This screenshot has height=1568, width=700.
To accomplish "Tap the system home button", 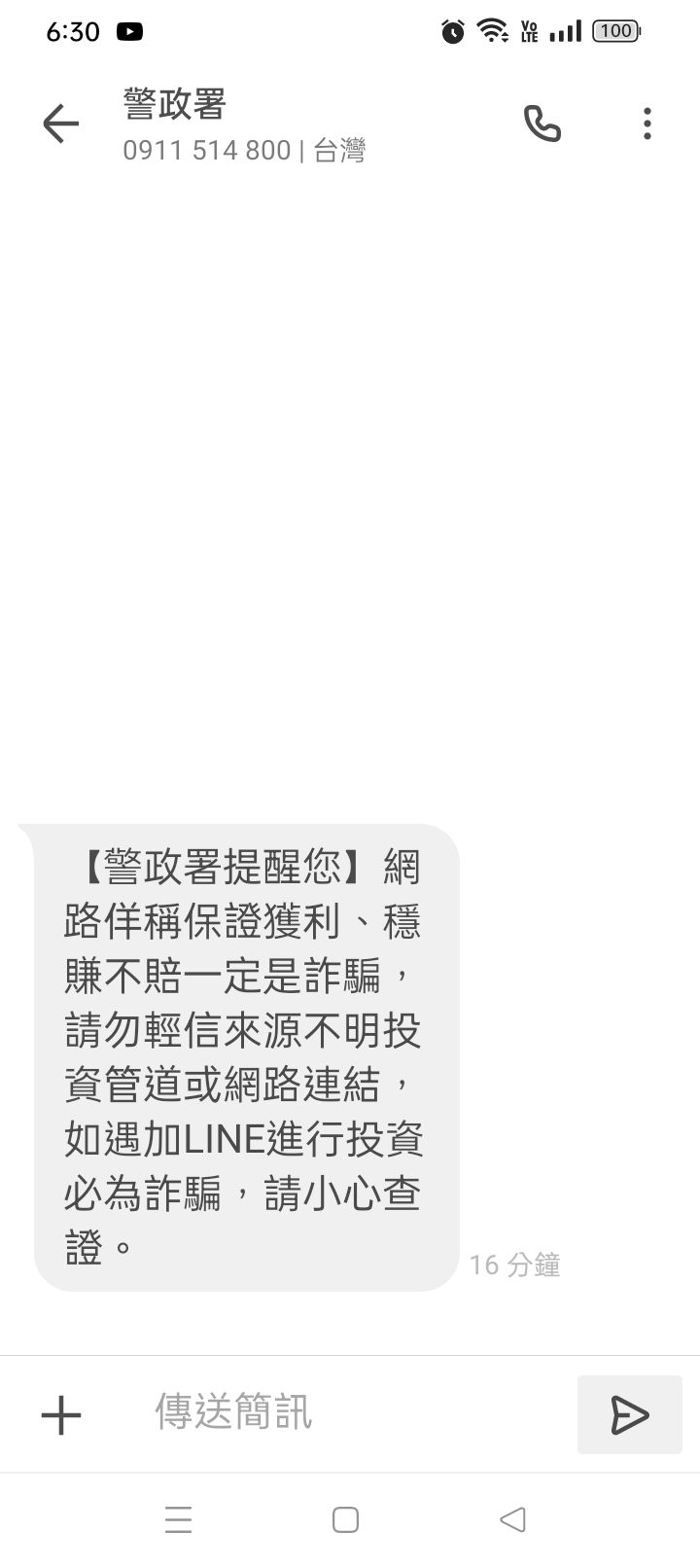I will click(345, 1519).
